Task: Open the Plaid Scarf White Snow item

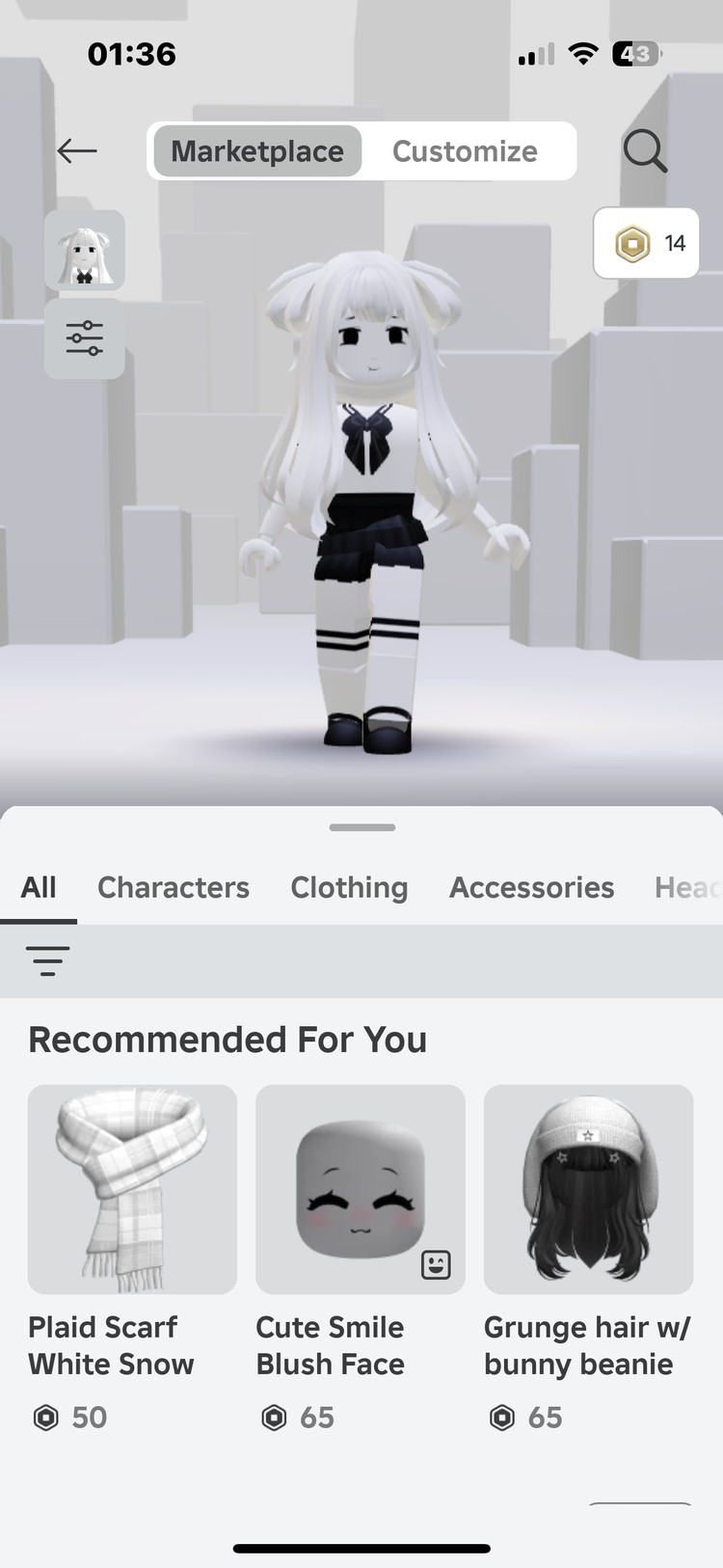Action: point(132,1189)
